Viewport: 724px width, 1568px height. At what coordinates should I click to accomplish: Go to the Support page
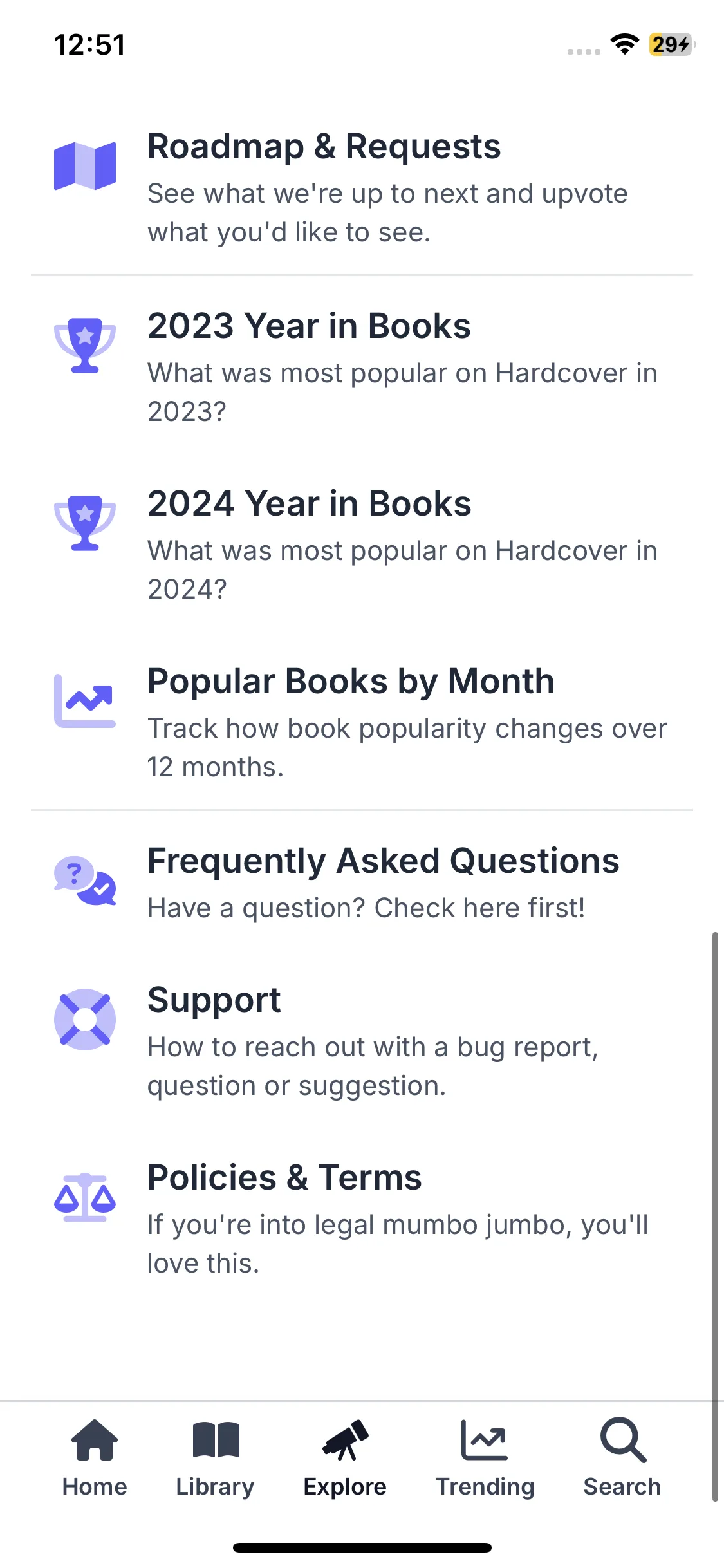pyautogui.click(x=362, y=1040)
